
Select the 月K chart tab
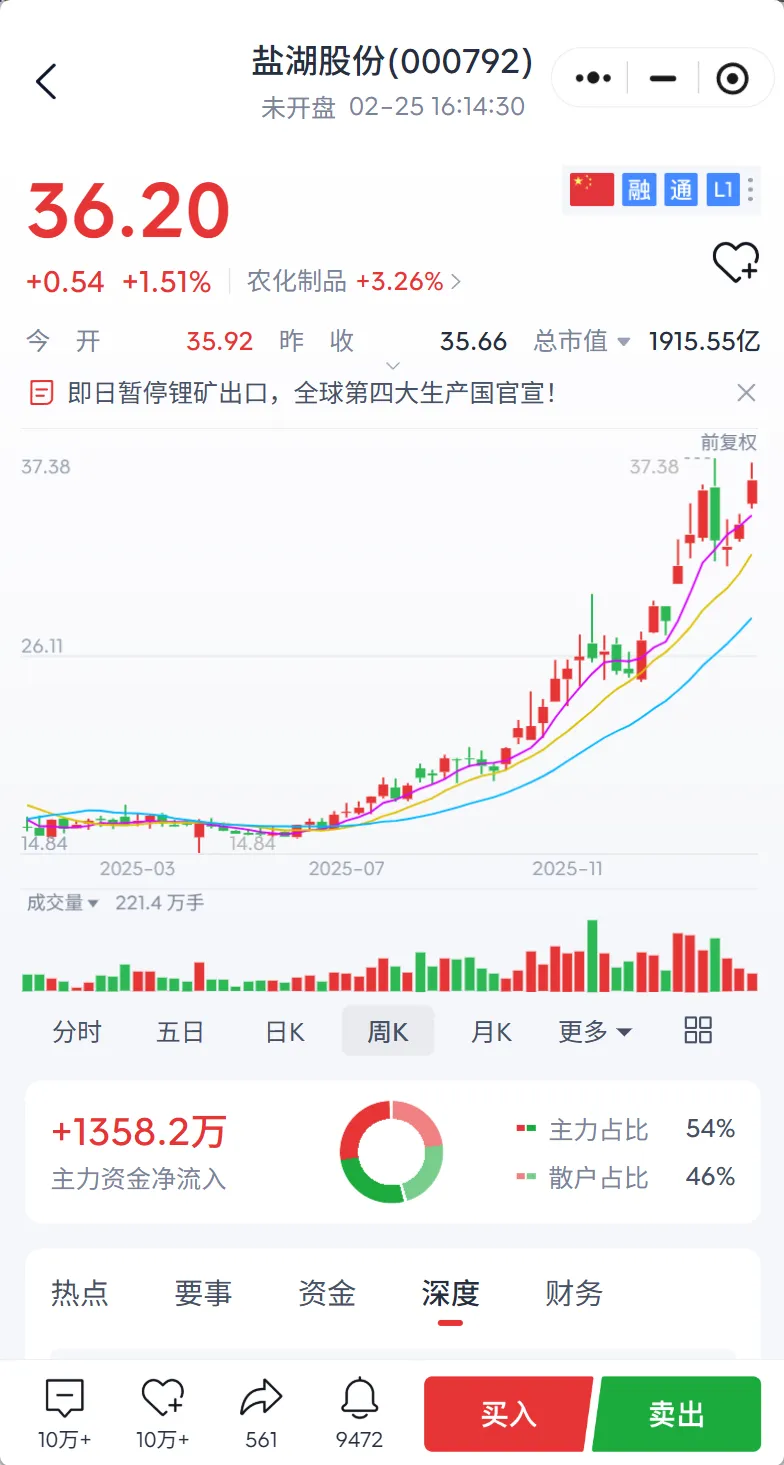tap(491, 1031)
